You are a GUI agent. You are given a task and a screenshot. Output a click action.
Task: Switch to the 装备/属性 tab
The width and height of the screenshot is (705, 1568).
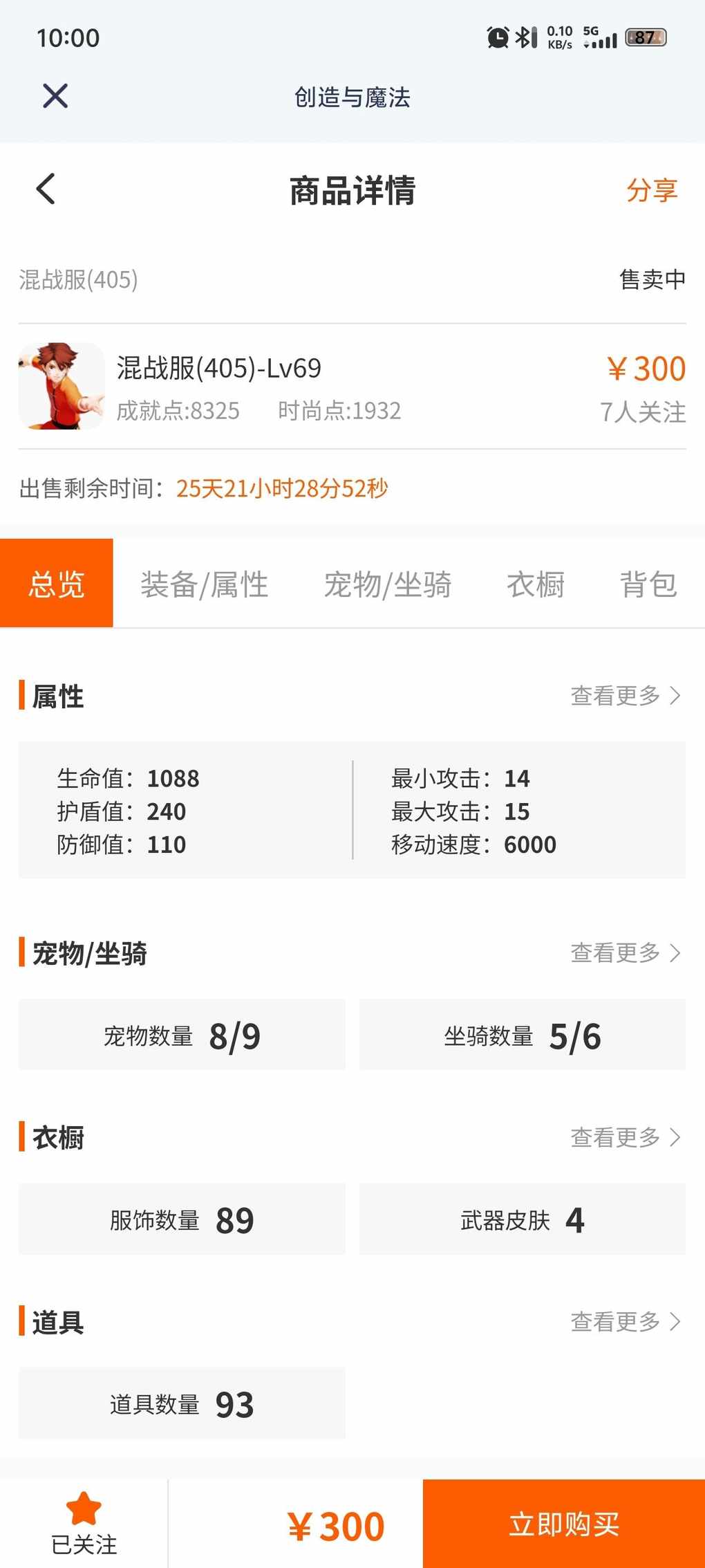tap(205, 584)
